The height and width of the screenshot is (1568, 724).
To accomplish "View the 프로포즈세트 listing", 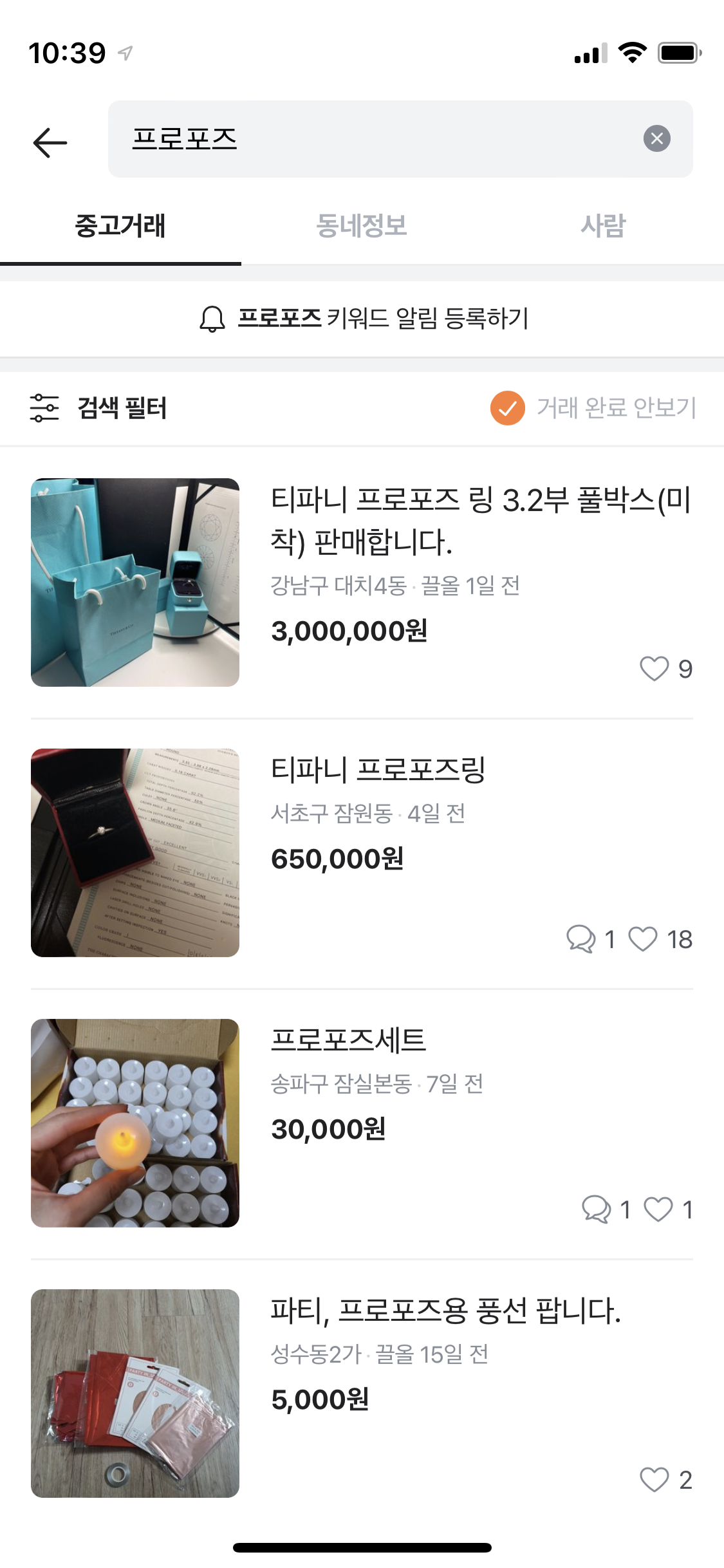I will click(360, 1123).
